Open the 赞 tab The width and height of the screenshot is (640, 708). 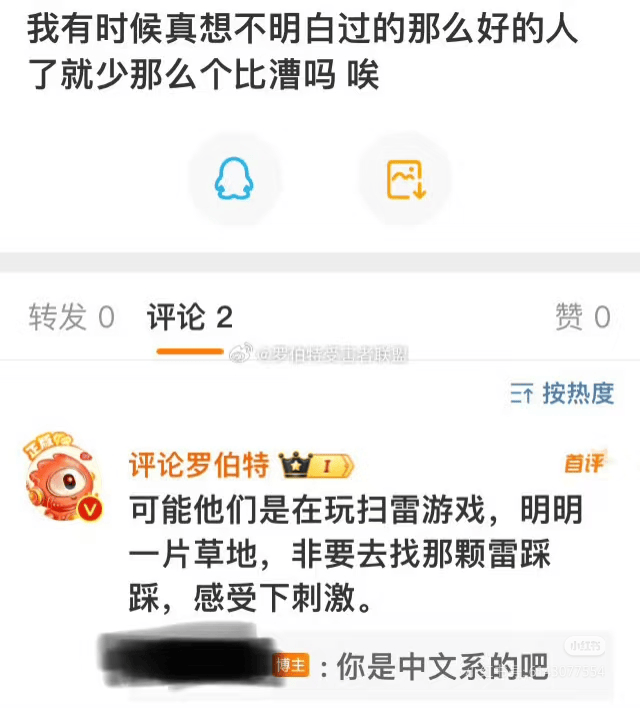click(x=582, y=318)
